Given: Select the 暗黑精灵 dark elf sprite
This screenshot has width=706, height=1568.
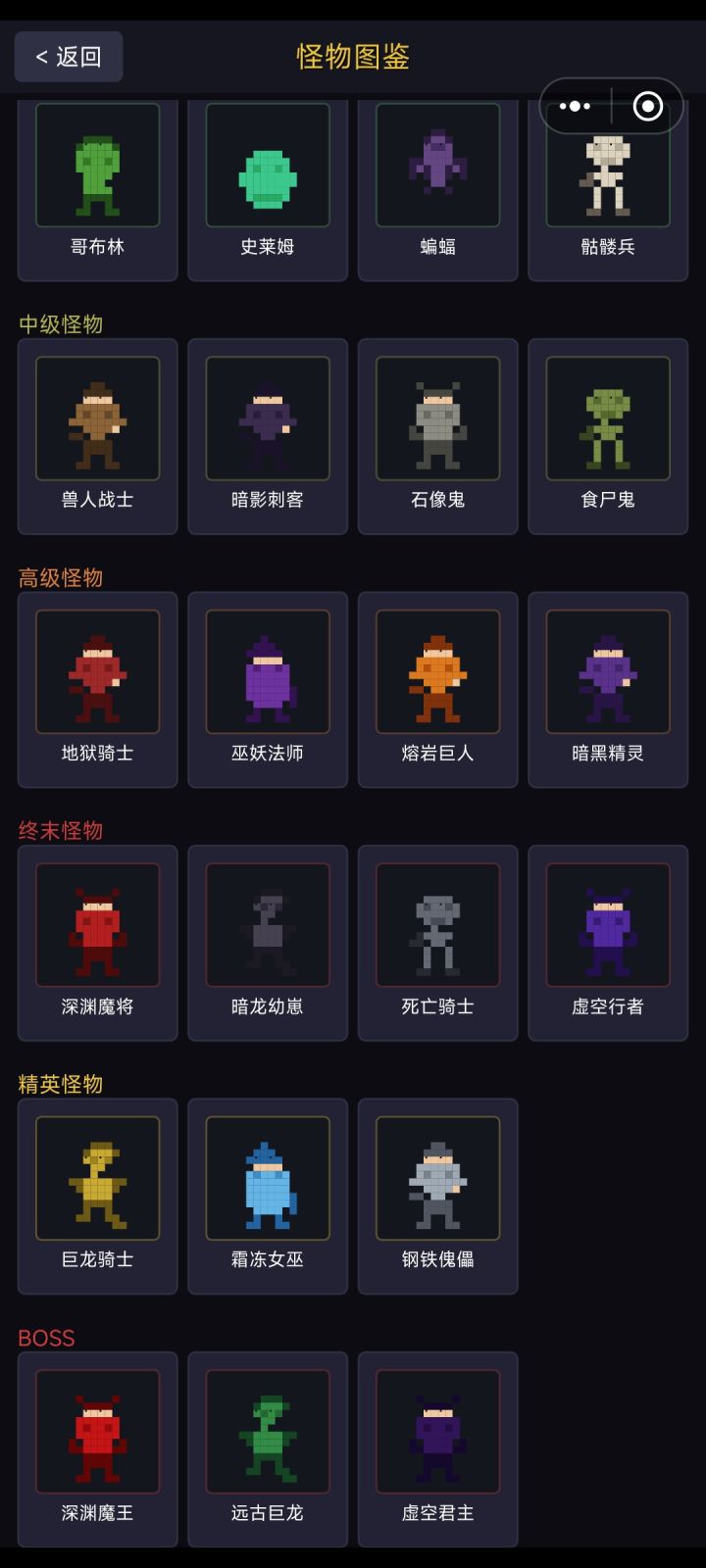Looking at the screenshot, I should [x=608, y=670].
